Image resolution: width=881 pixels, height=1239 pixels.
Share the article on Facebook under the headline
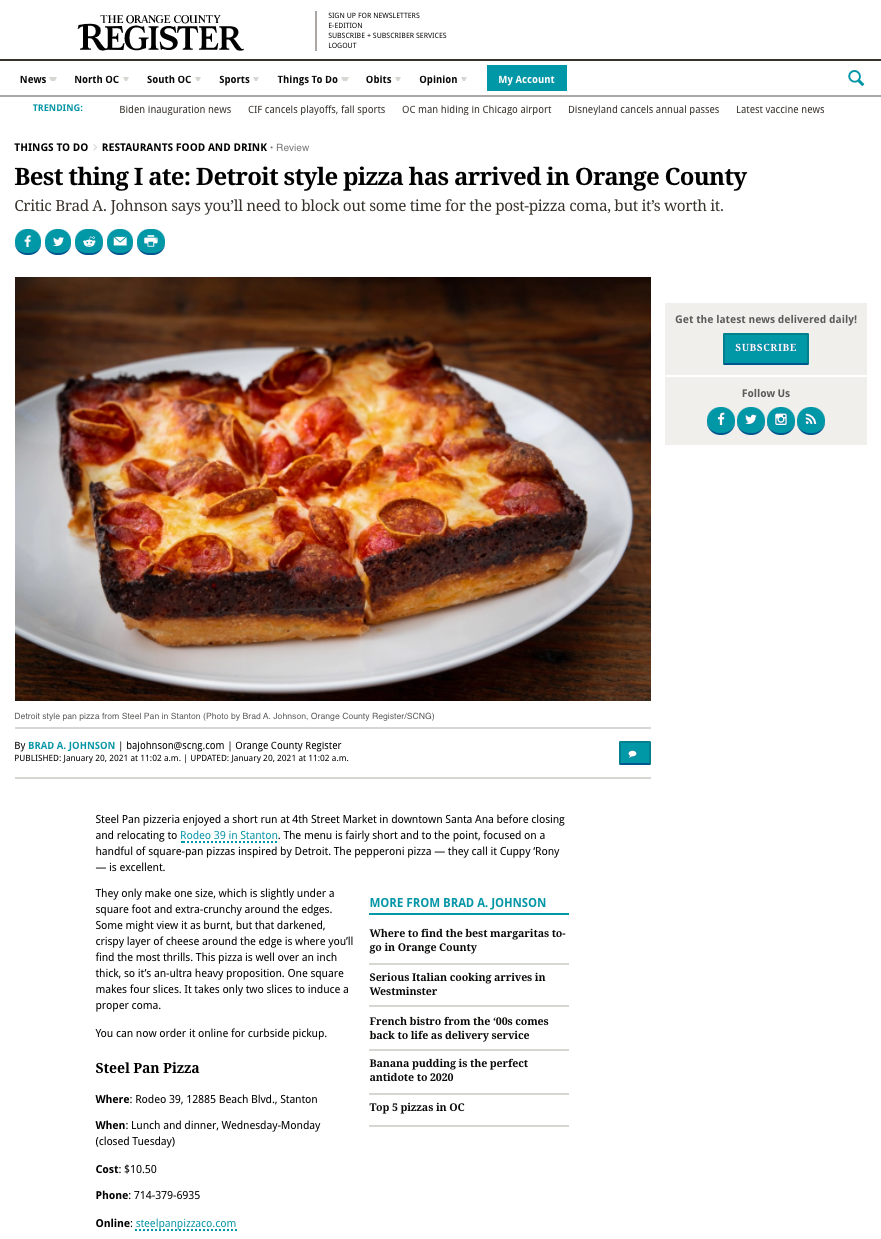tap(28, 241)
